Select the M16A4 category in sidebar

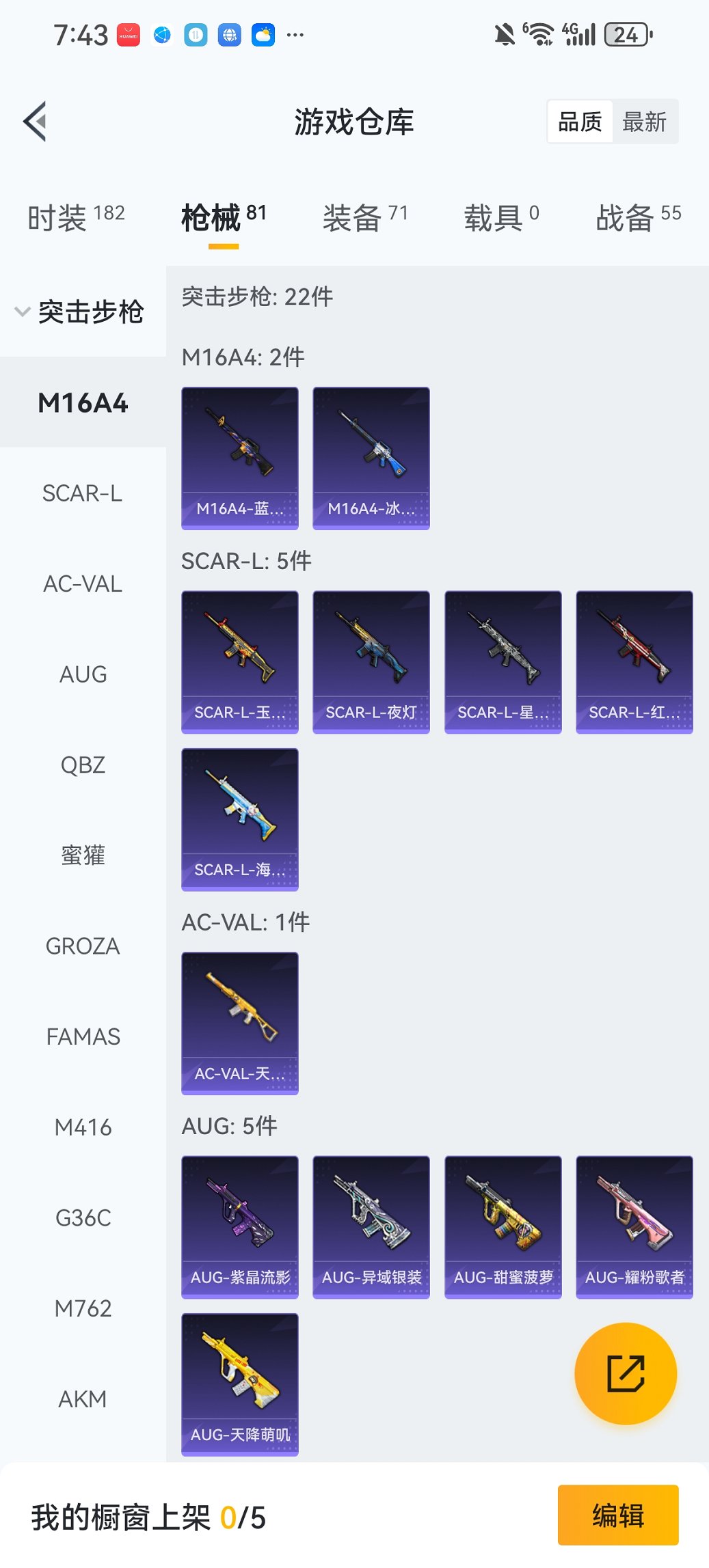pos(83,403)
